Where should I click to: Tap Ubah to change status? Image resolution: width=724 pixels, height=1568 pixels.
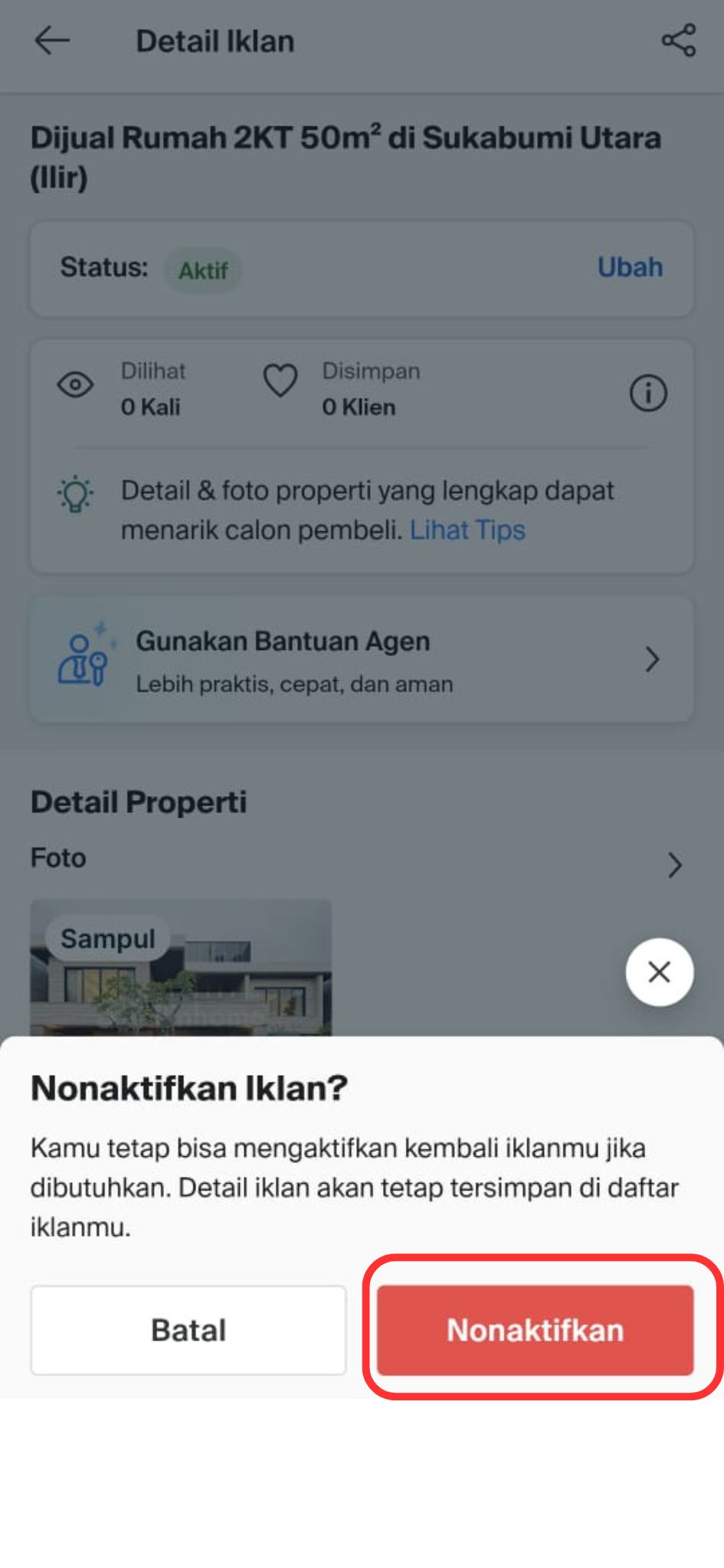(630, 267)
